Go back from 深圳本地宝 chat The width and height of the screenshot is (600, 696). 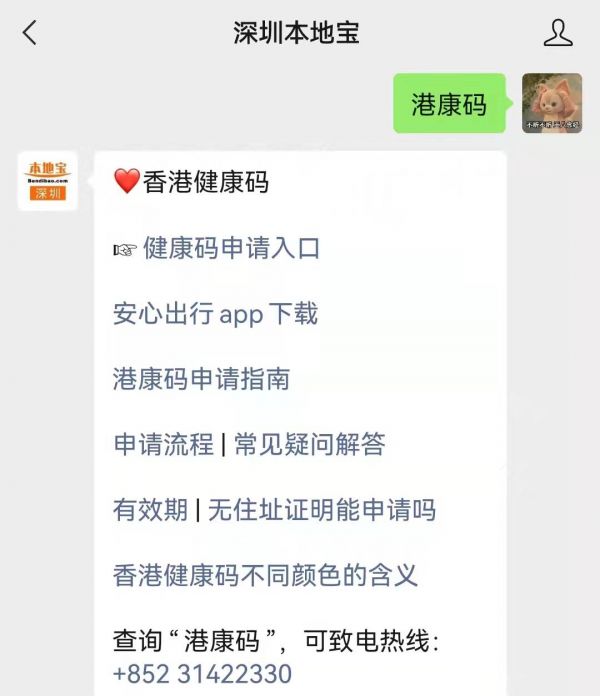click(29, 33)
